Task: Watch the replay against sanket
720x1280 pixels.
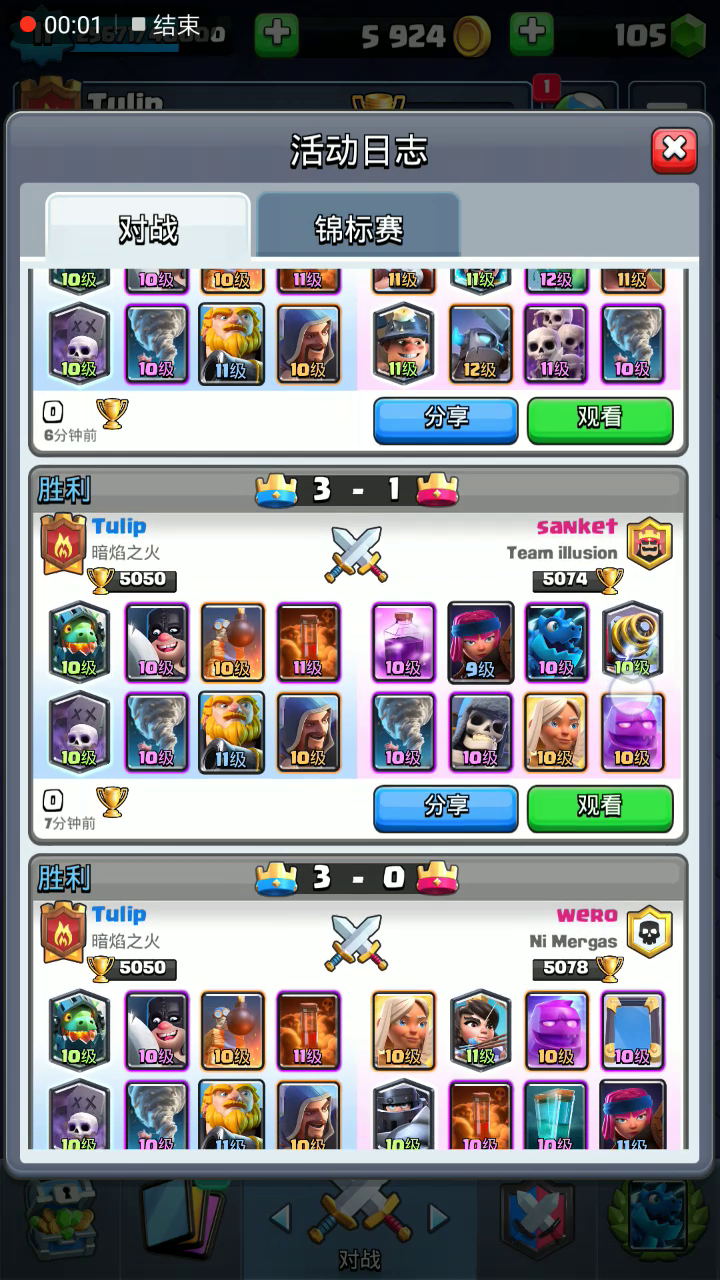Action: 600,808
